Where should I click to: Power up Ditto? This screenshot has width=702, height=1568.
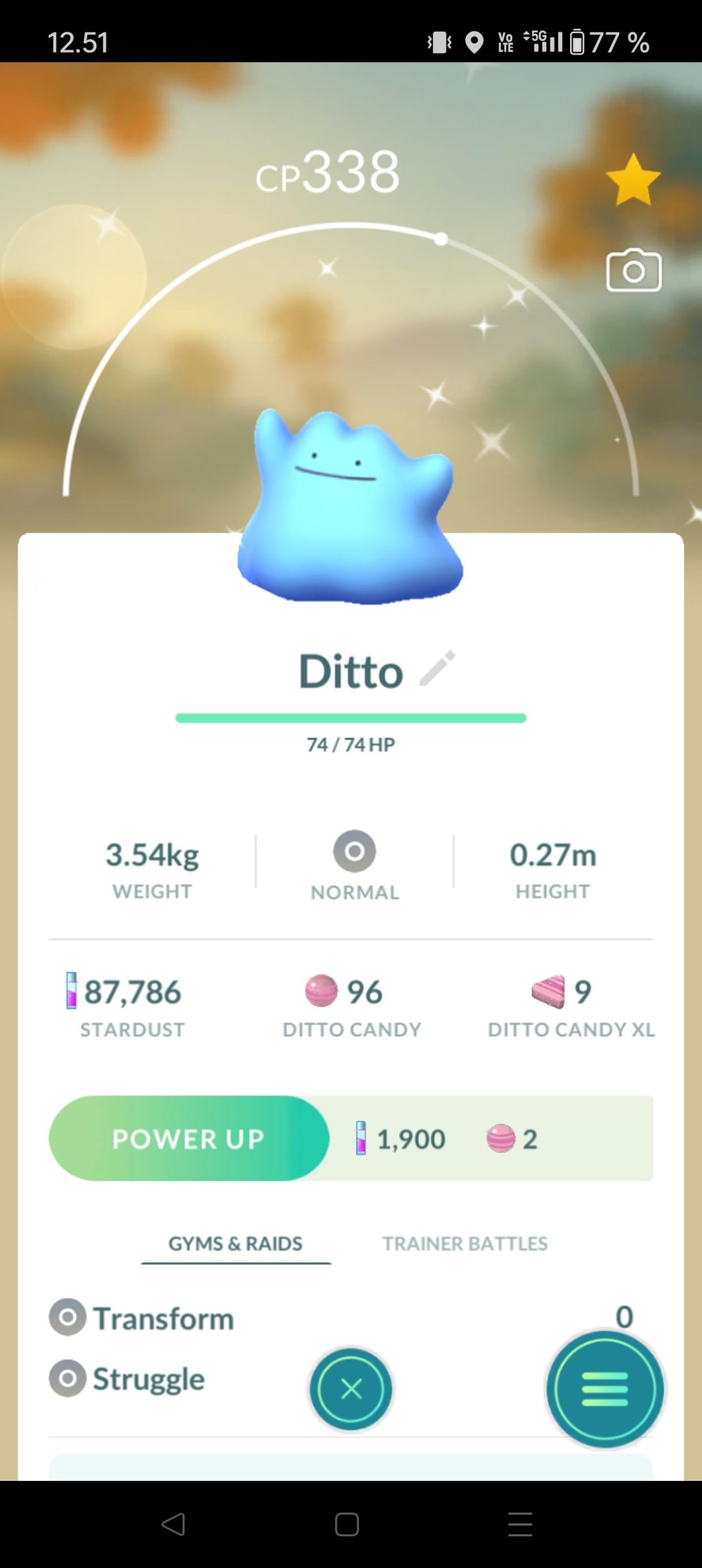point(189,1139)
